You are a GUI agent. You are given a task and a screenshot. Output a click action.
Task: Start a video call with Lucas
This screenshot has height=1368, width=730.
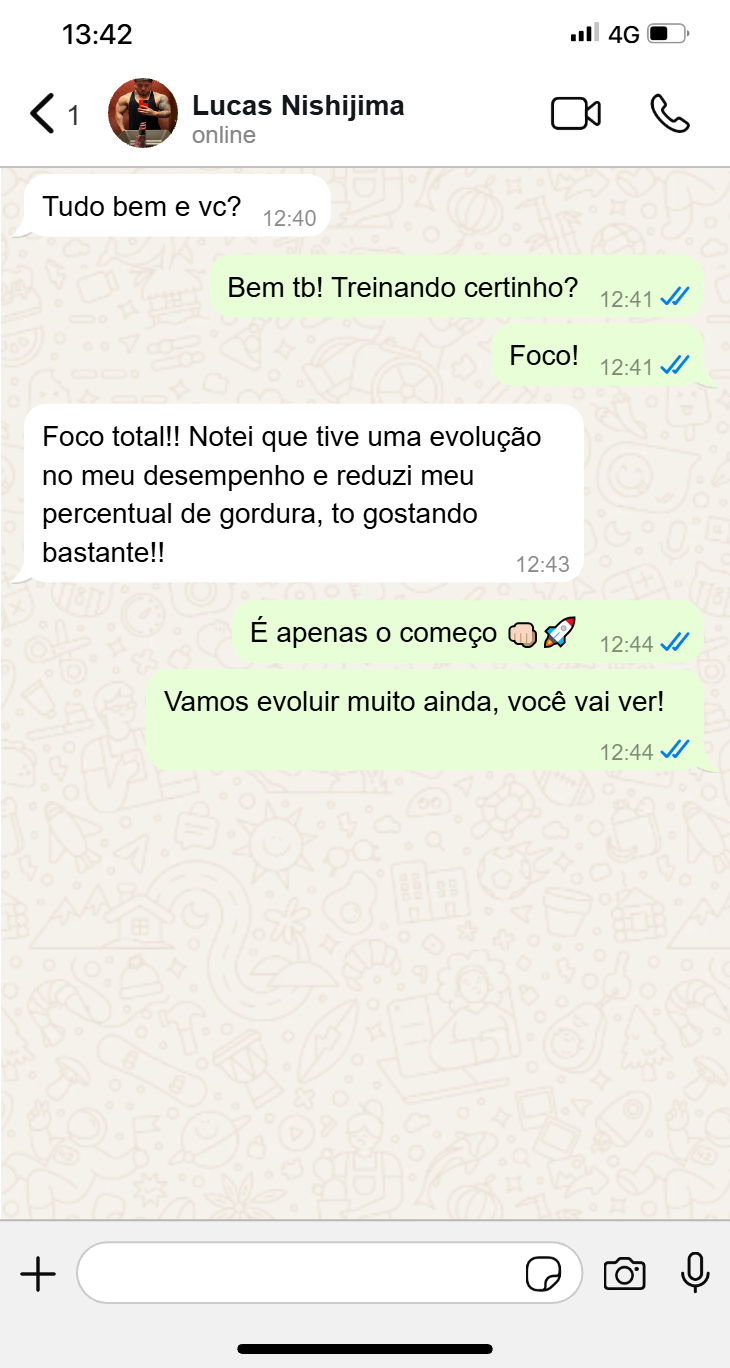576,114
